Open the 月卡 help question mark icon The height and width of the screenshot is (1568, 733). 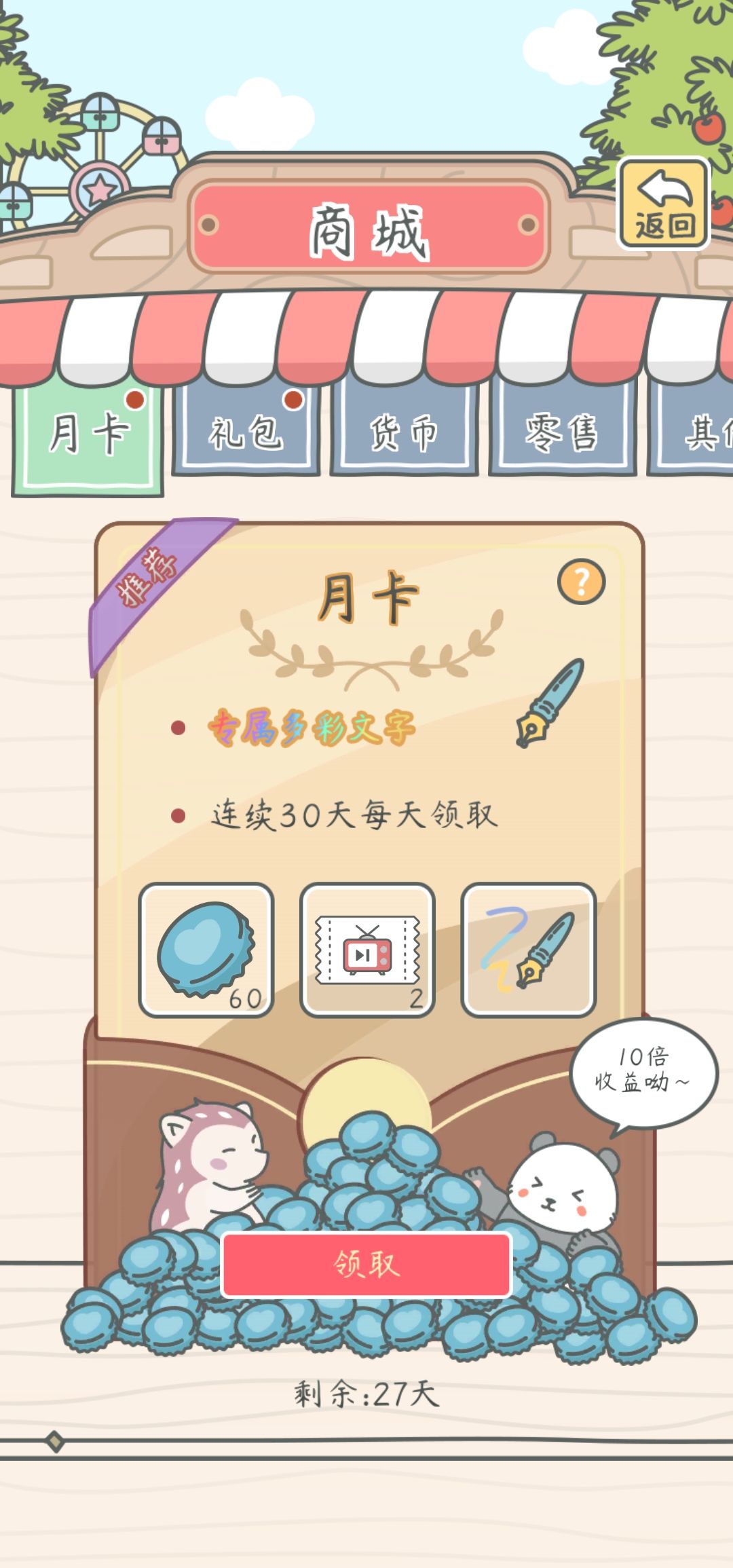click(x=580, y=580)
